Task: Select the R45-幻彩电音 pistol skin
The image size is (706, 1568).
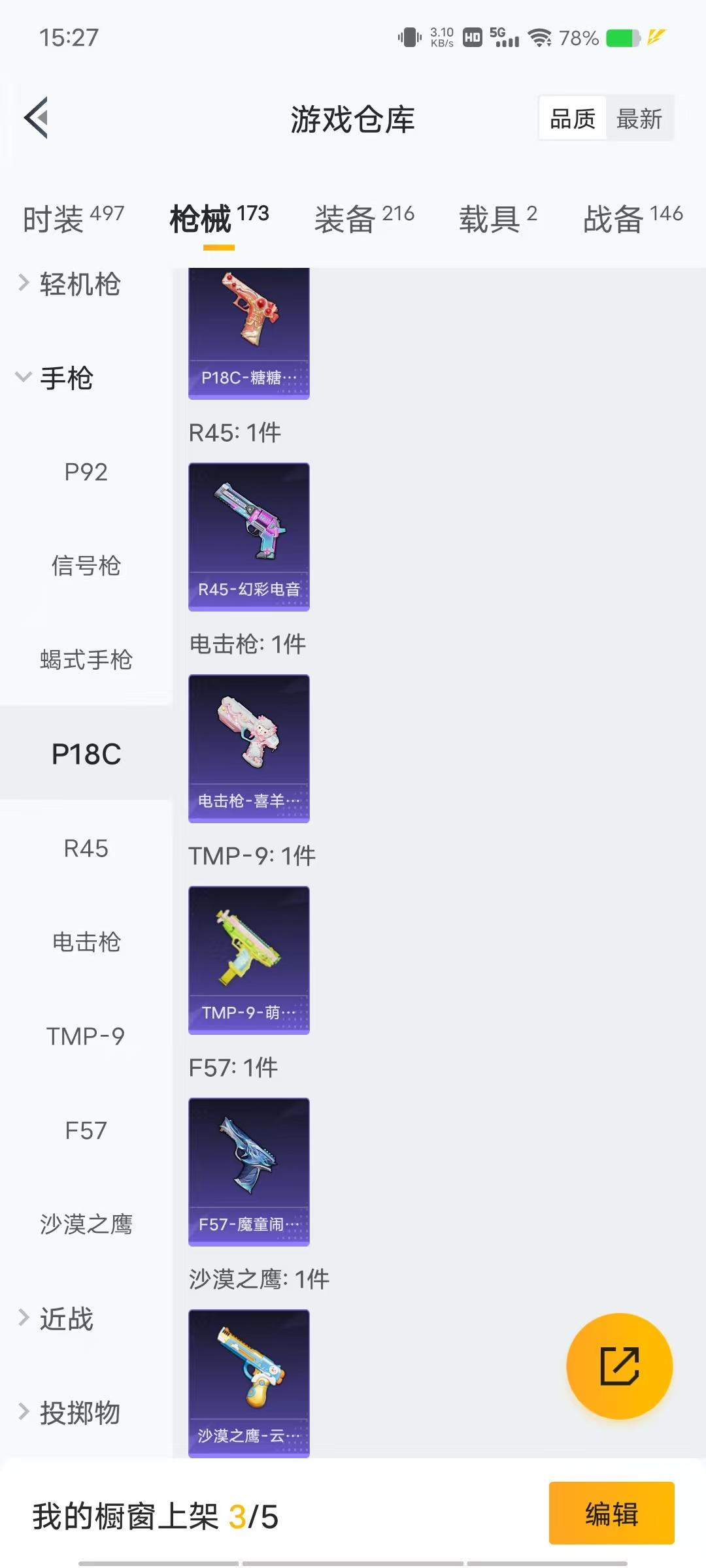Action: [248, 537]
